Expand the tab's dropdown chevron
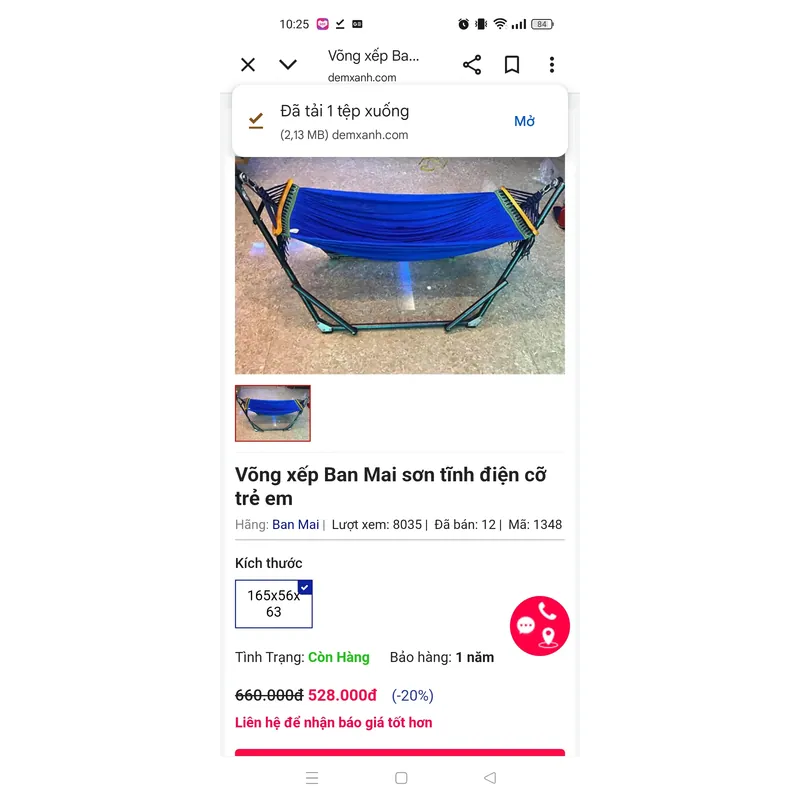The image size is (800, 800). pos(288,65)
